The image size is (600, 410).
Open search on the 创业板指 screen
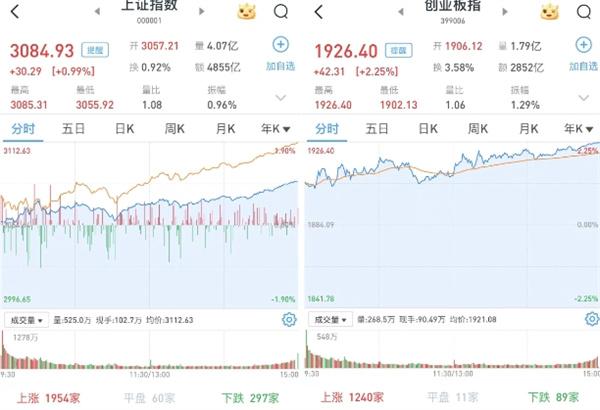pos(585,12)
